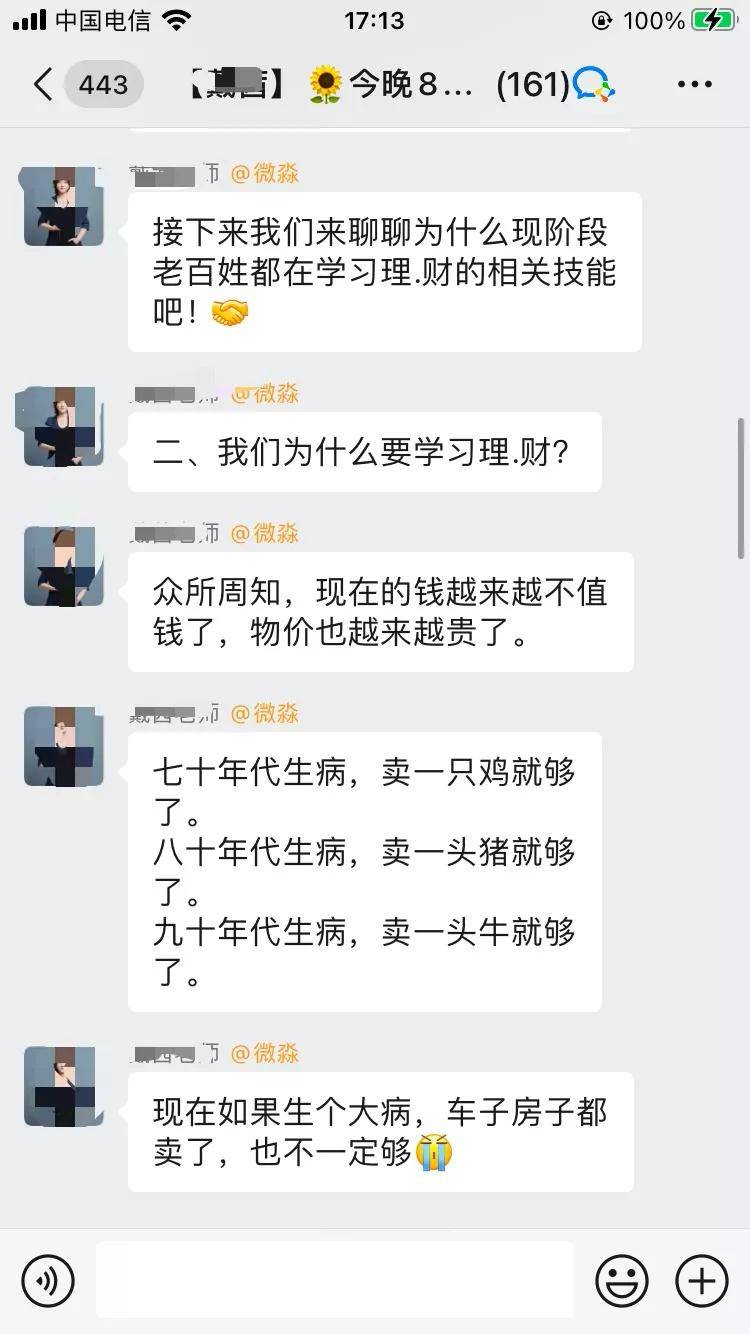
Task: Open the emoji picker smiley icon
Action: (x=620, y=1279)
